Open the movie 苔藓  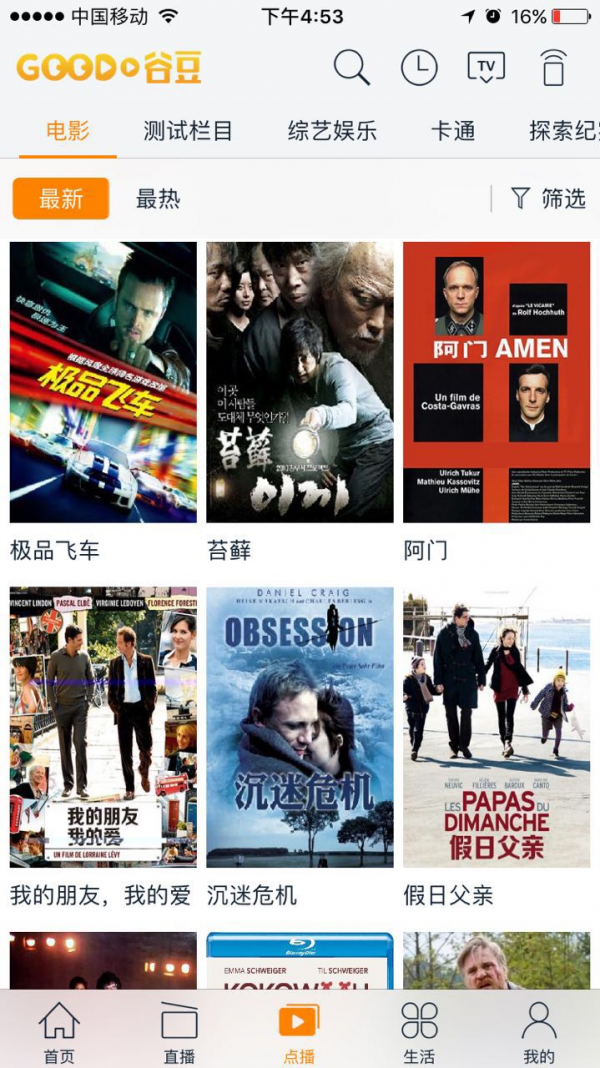[300, 382]
